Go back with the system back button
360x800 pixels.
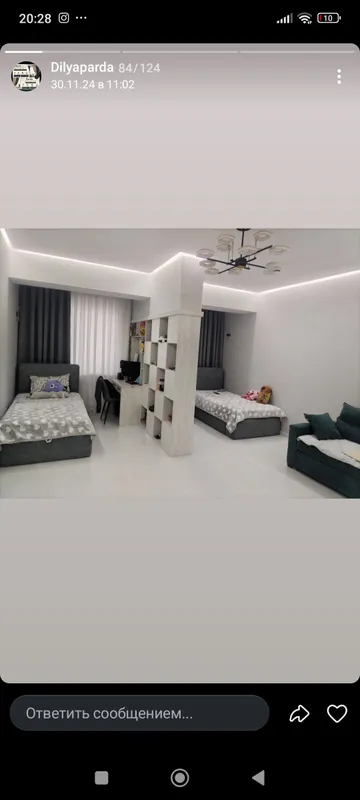[259, 778]
